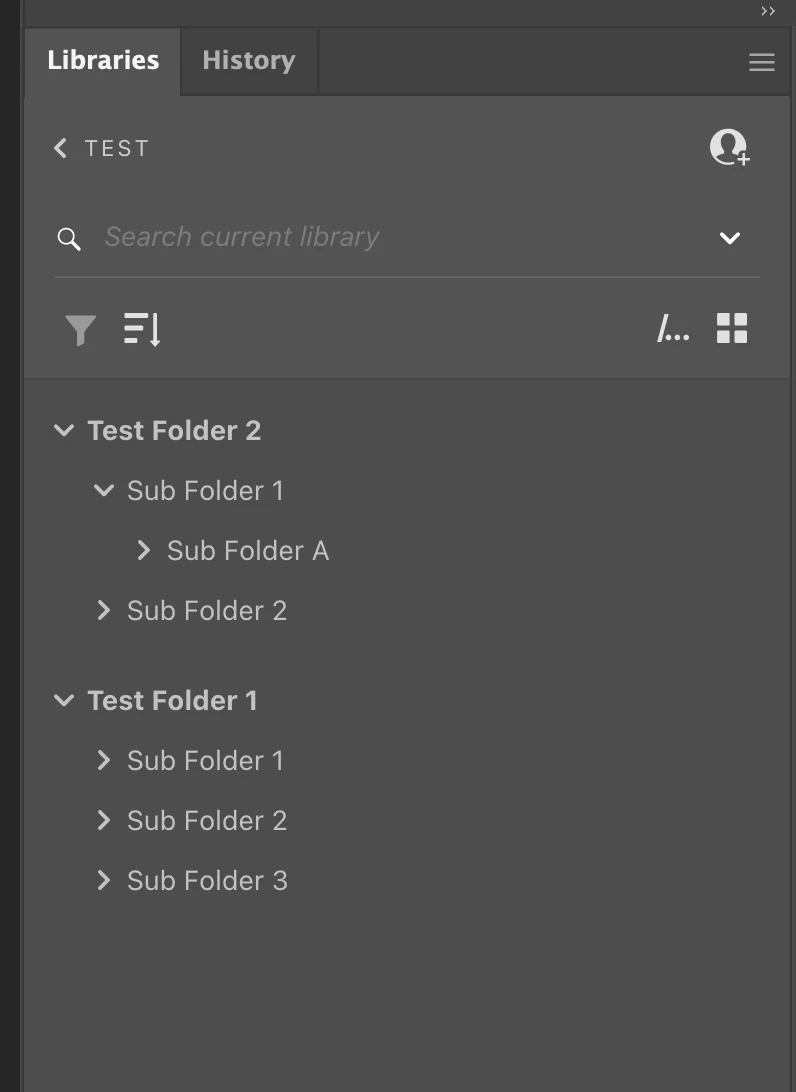796x1092 pixels.
Task: Open the search scope dropdown chevron
Action: point(729,238)
